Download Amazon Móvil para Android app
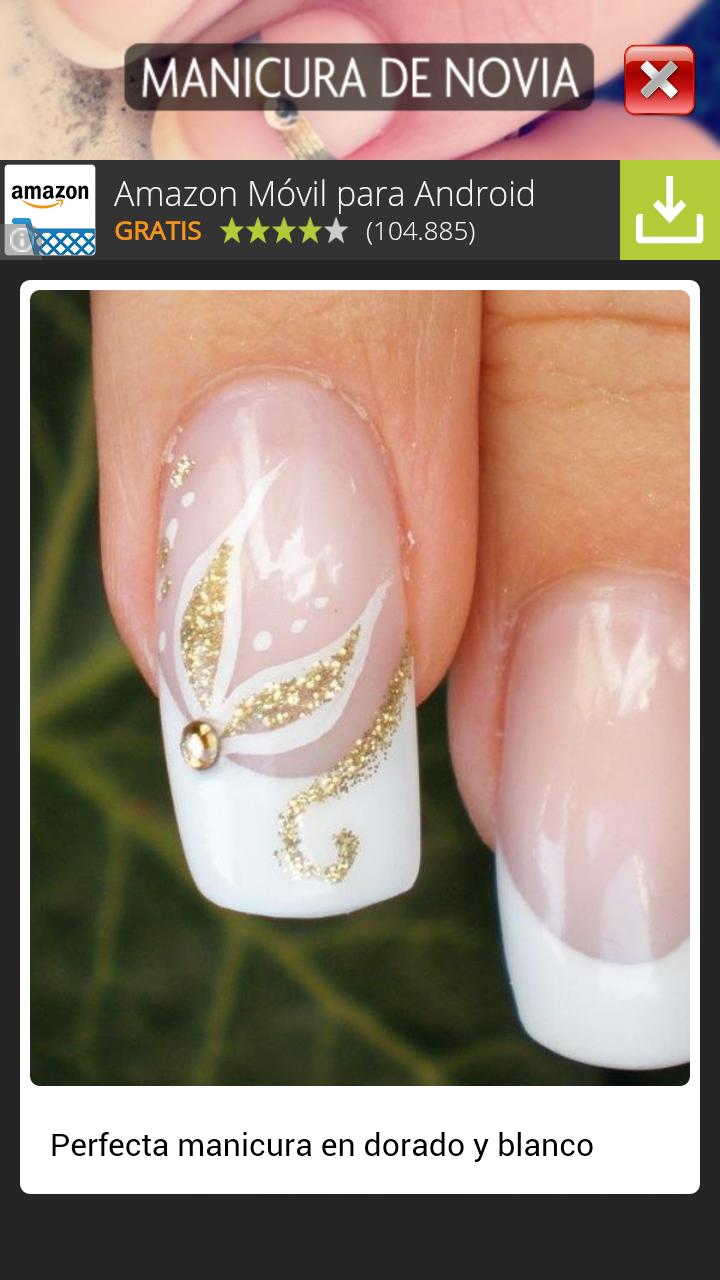 669,210
